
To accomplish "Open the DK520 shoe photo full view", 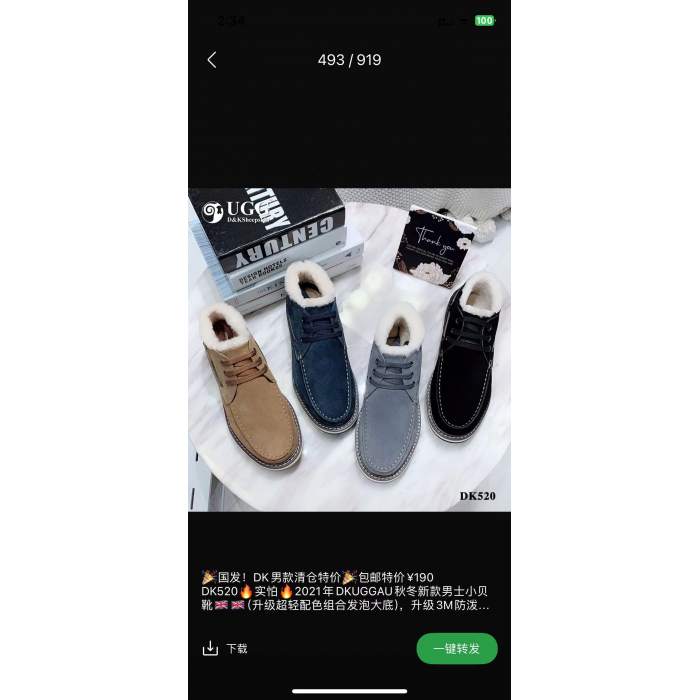I will tap(349, 349).
